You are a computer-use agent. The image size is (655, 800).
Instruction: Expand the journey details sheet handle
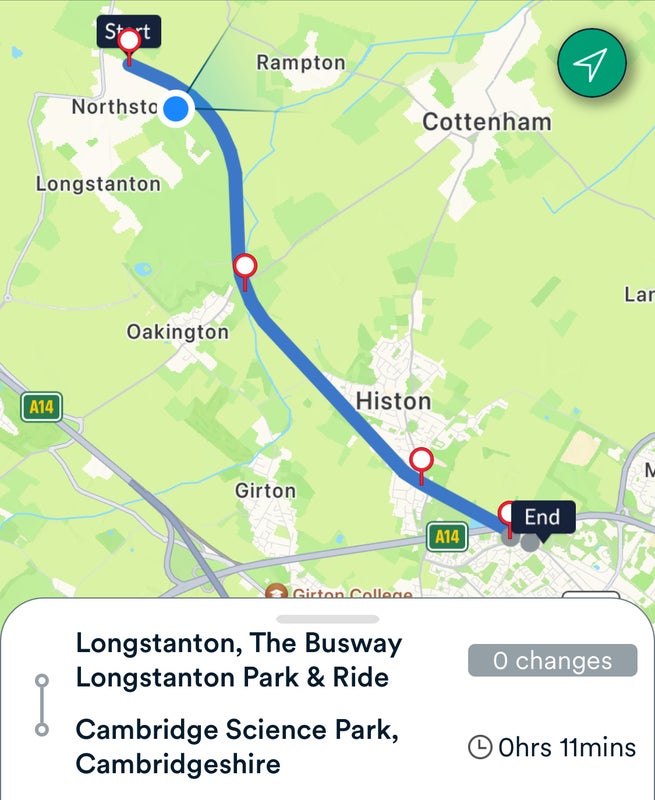click(327, 620)
